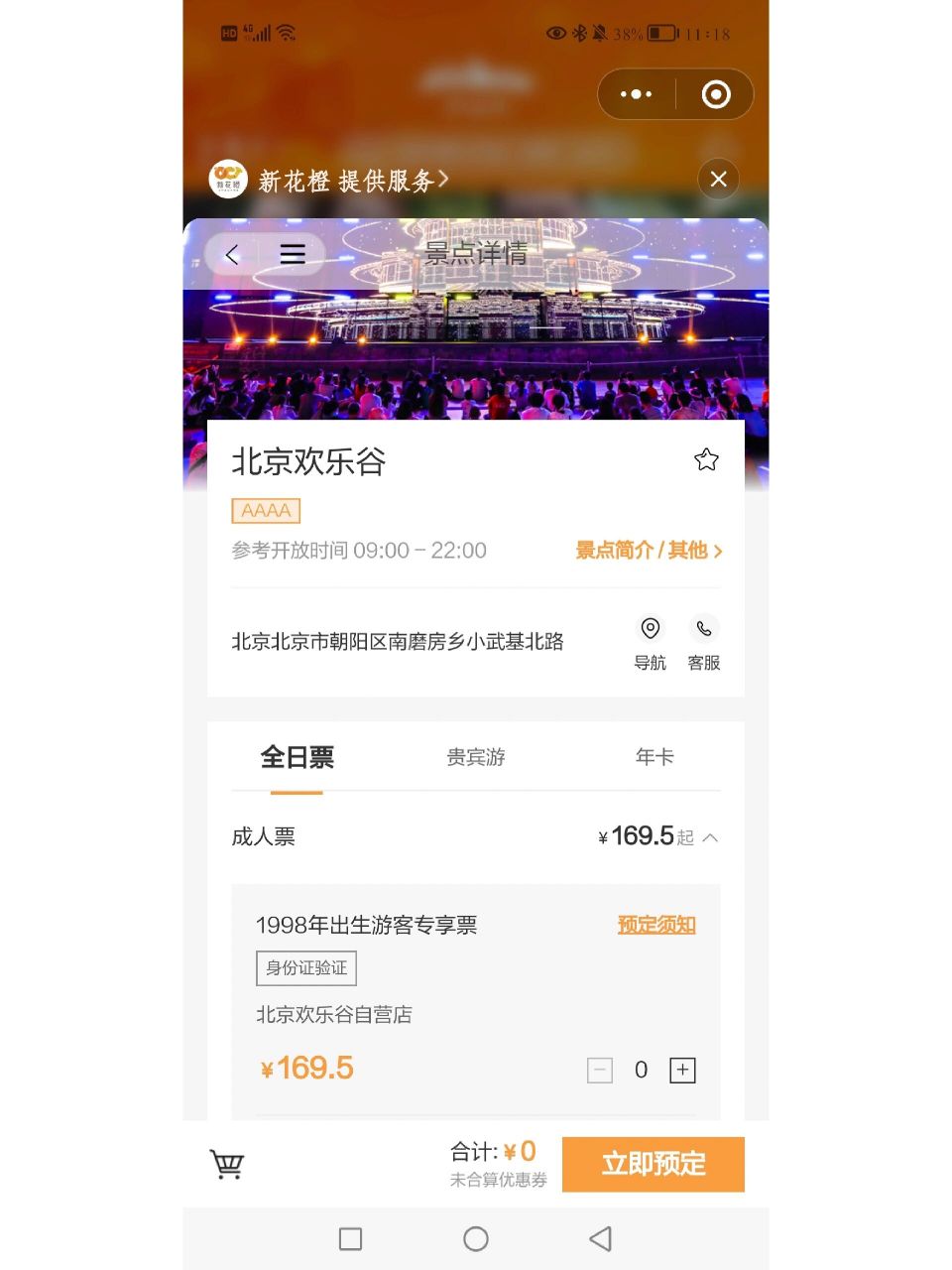Increase ticket quantity with the plus stepper
Screen dimensions: 952x1270
pos(682,1070)
